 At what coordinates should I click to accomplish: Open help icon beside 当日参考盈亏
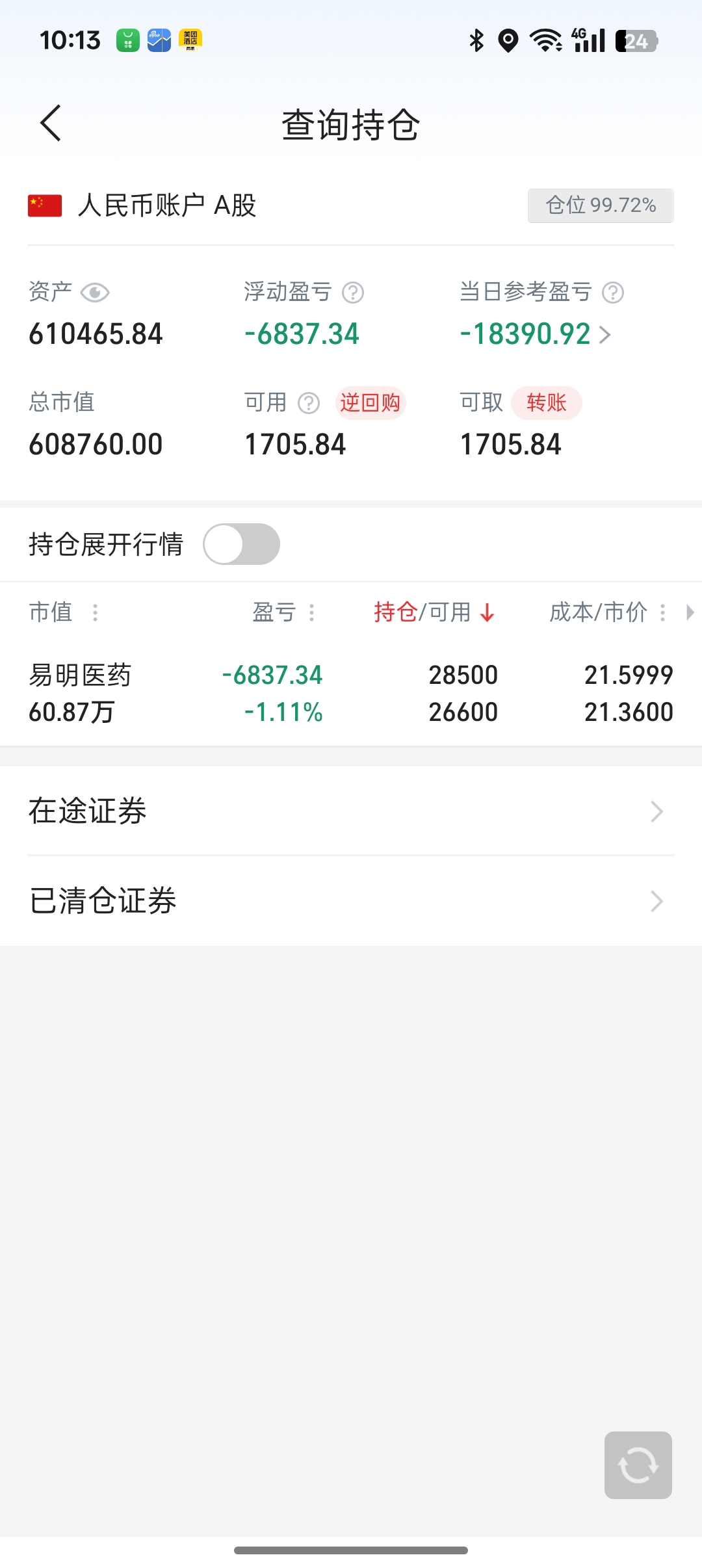613,293
